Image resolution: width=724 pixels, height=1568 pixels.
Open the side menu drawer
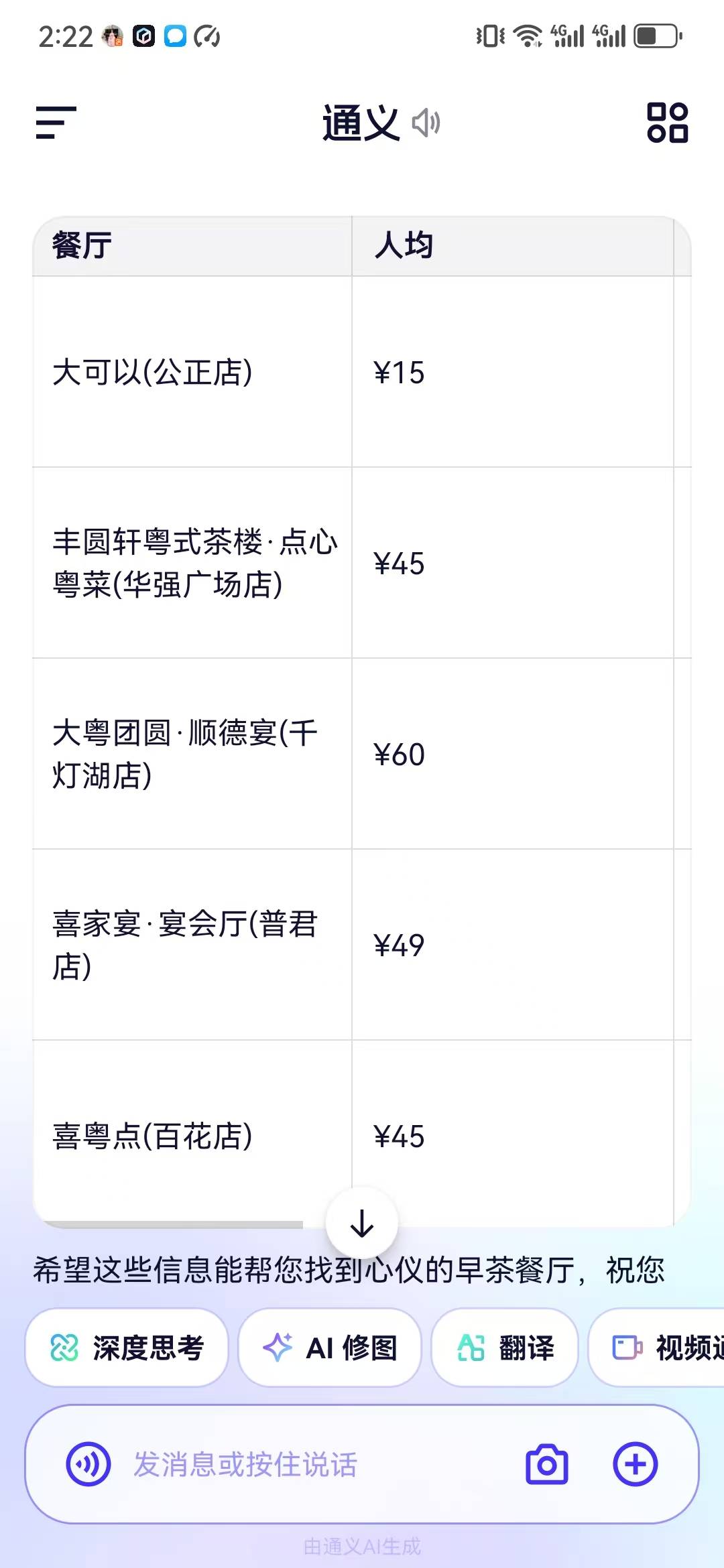pos(56,123)
